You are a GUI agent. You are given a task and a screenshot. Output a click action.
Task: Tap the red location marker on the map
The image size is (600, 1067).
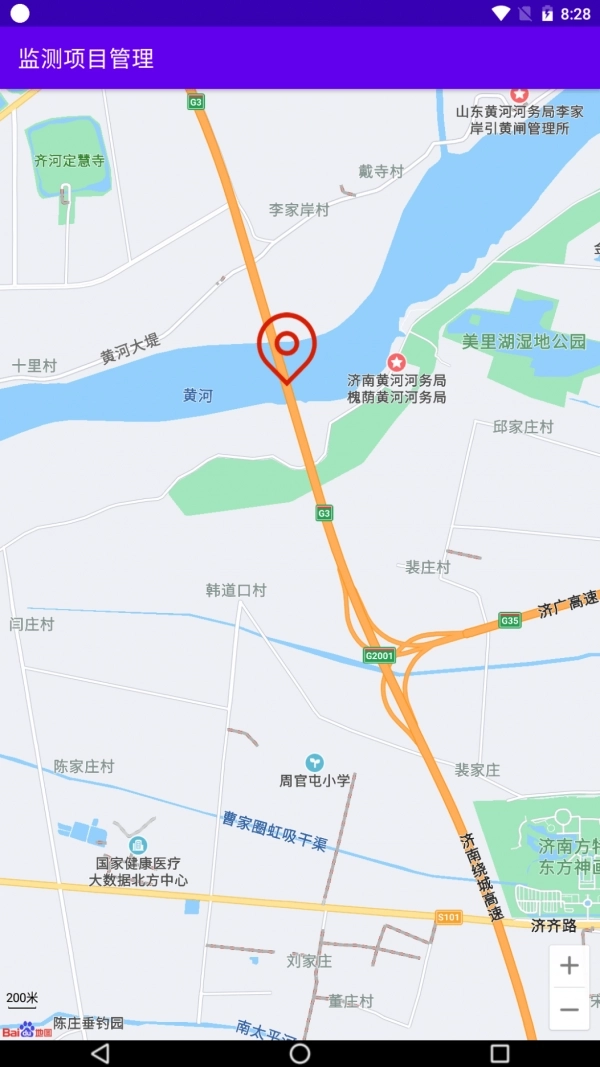[x=287, y=346]
